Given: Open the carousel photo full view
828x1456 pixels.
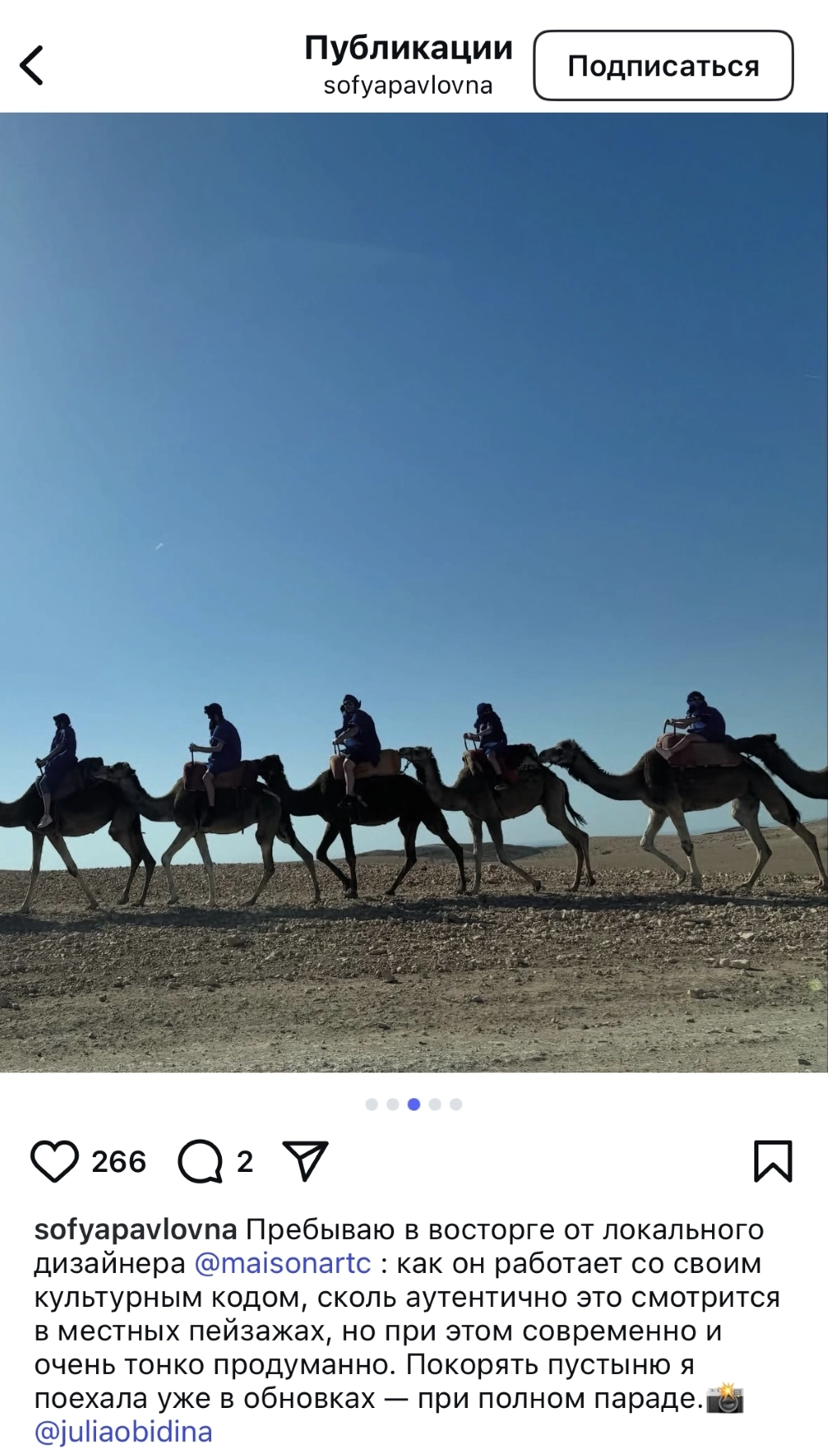Looking at the screenshot, I should click(414, 592).
